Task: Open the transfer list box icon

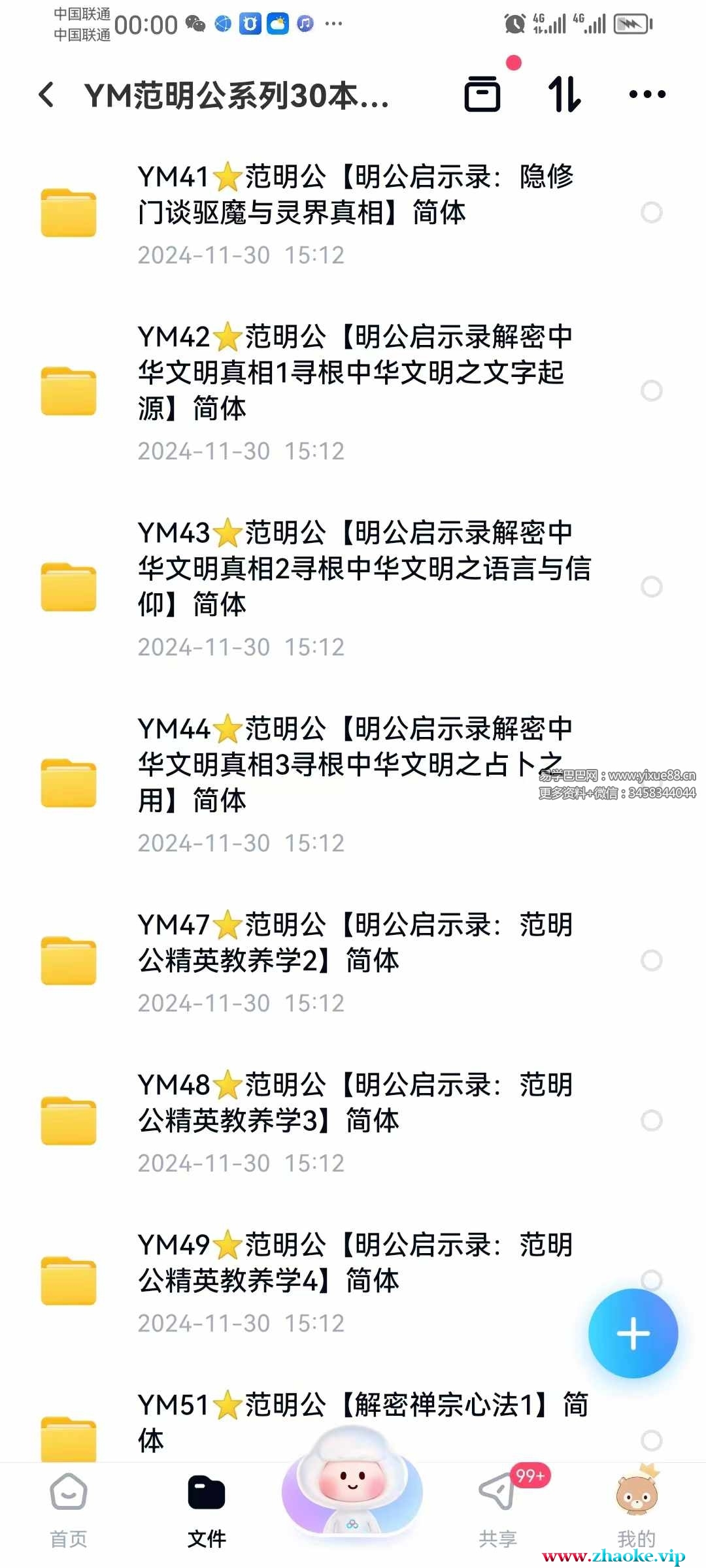Action: pyautogui.click(x=482, y=94)
